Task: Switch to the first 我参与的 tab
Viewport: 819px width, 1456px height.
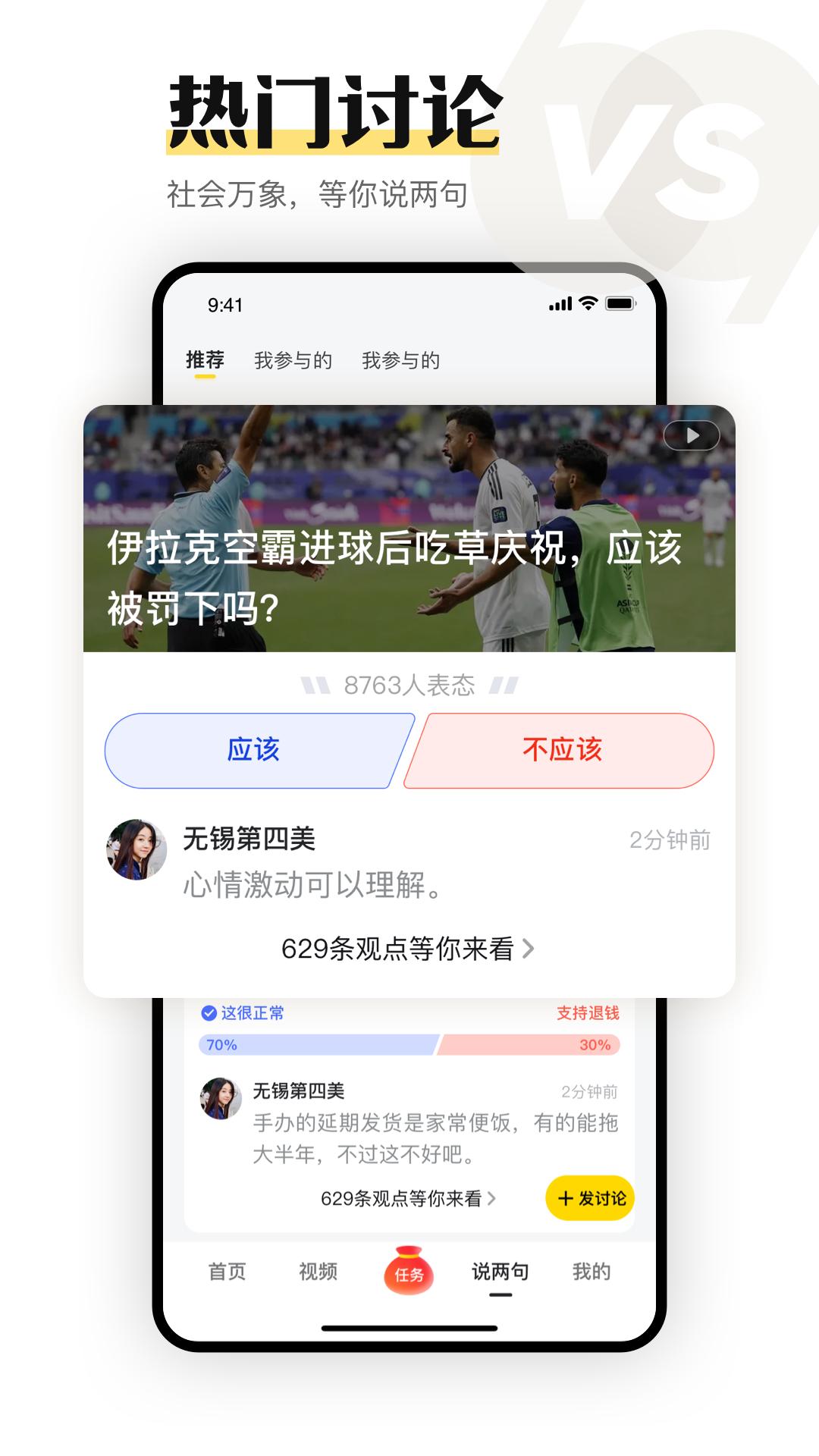Action: [294, 361]
